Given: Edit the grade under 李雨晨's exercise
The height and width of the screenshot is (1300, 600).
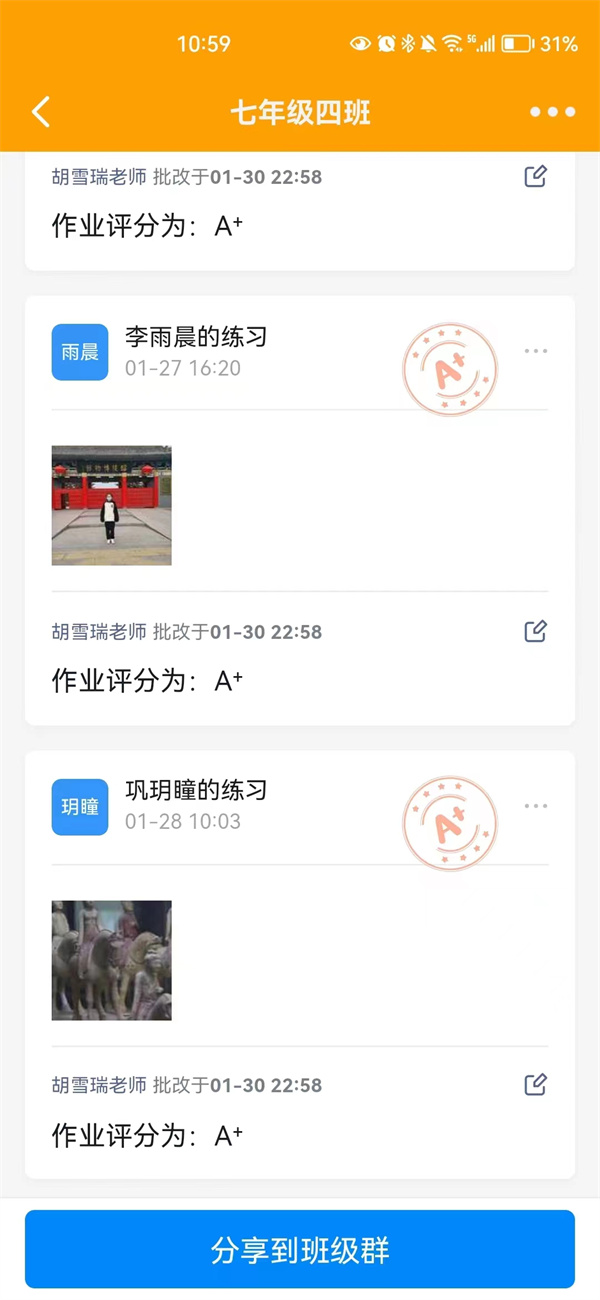Looking at the screenshot, I should [x=536, y=631].
